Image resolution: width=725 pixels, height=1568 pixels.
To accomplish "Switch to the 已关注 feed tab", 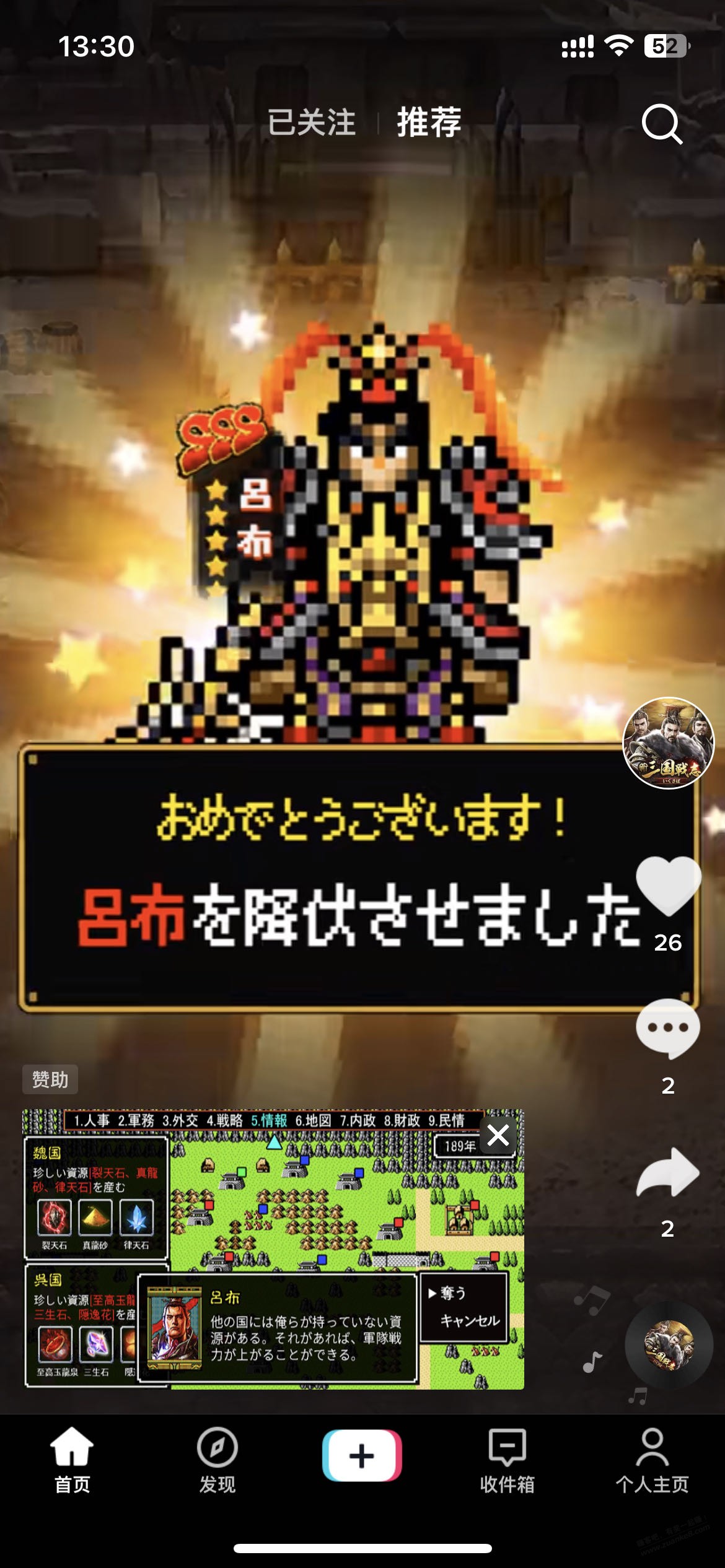I will pos(312,122).
